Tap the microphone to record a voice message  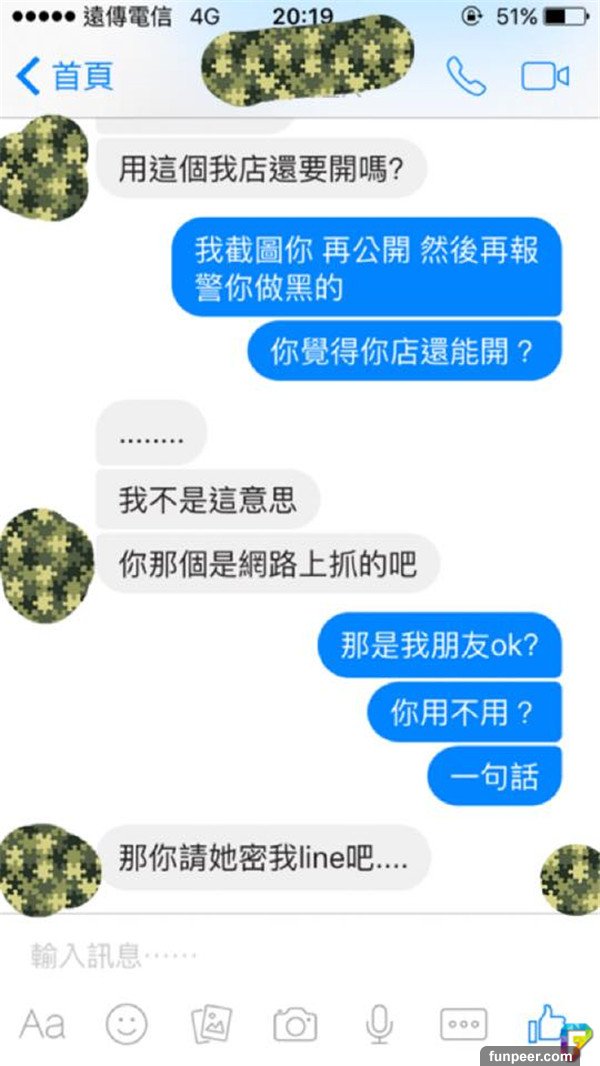pyautogui.click(x=378, y=1024)
